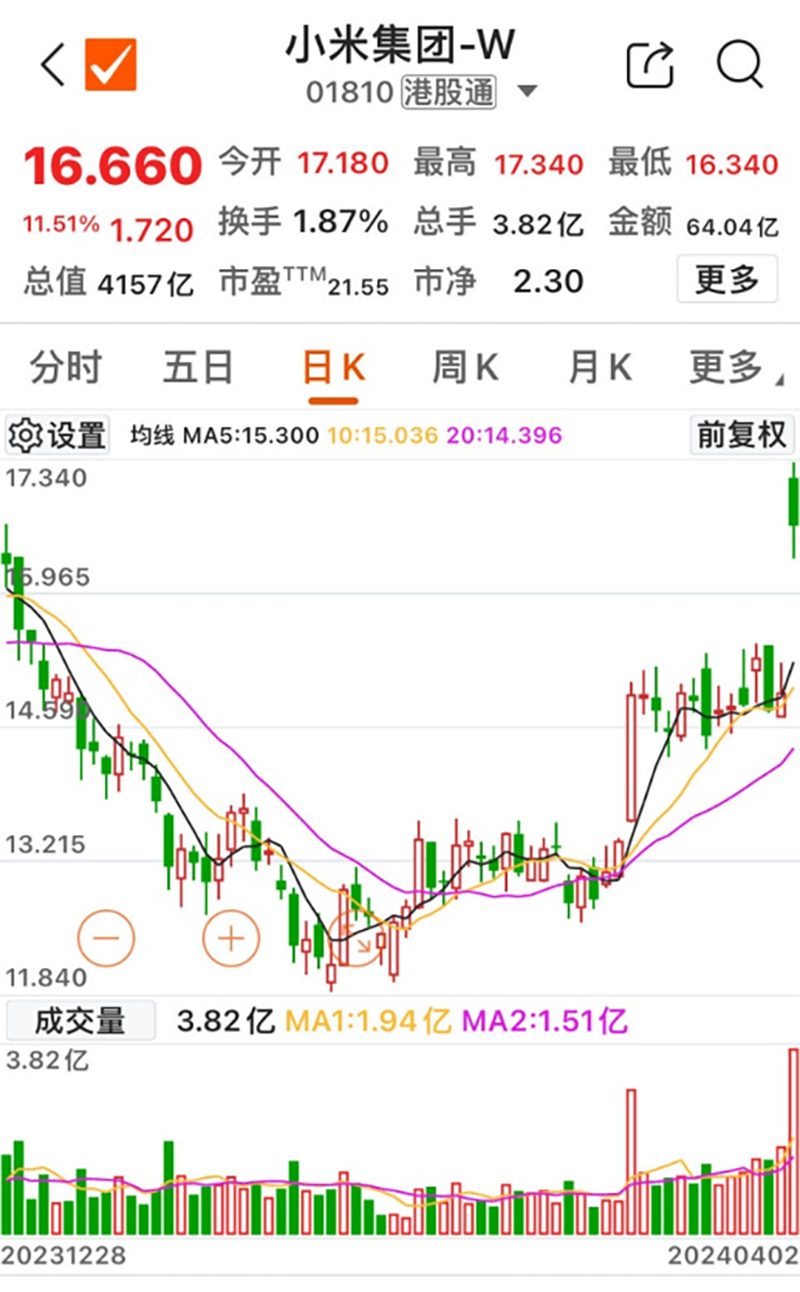Open chart 设置 settings
This screenshot has width=800, height=1292.
click(57, 435)
